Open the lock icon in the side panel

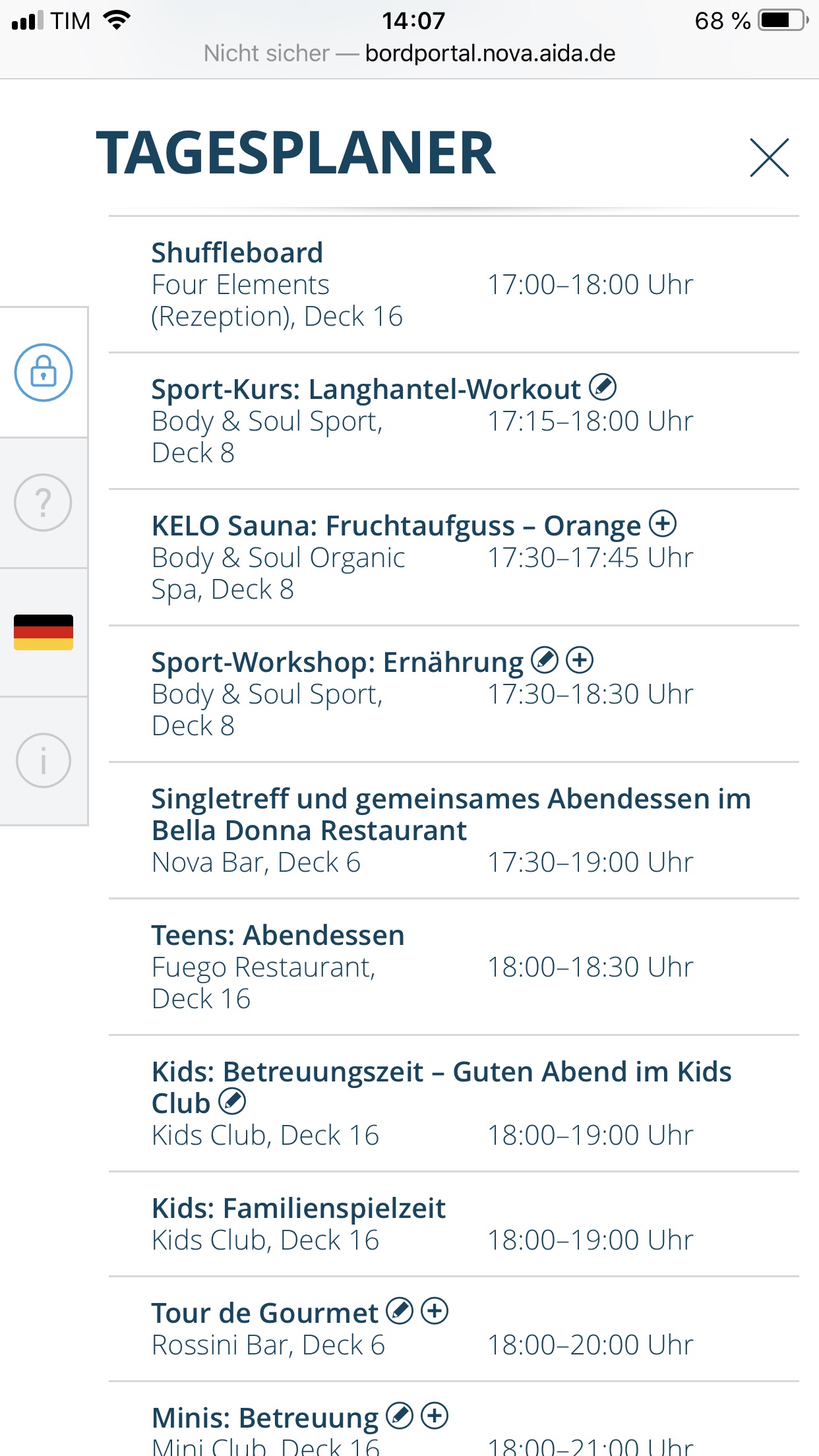point(44,373)
